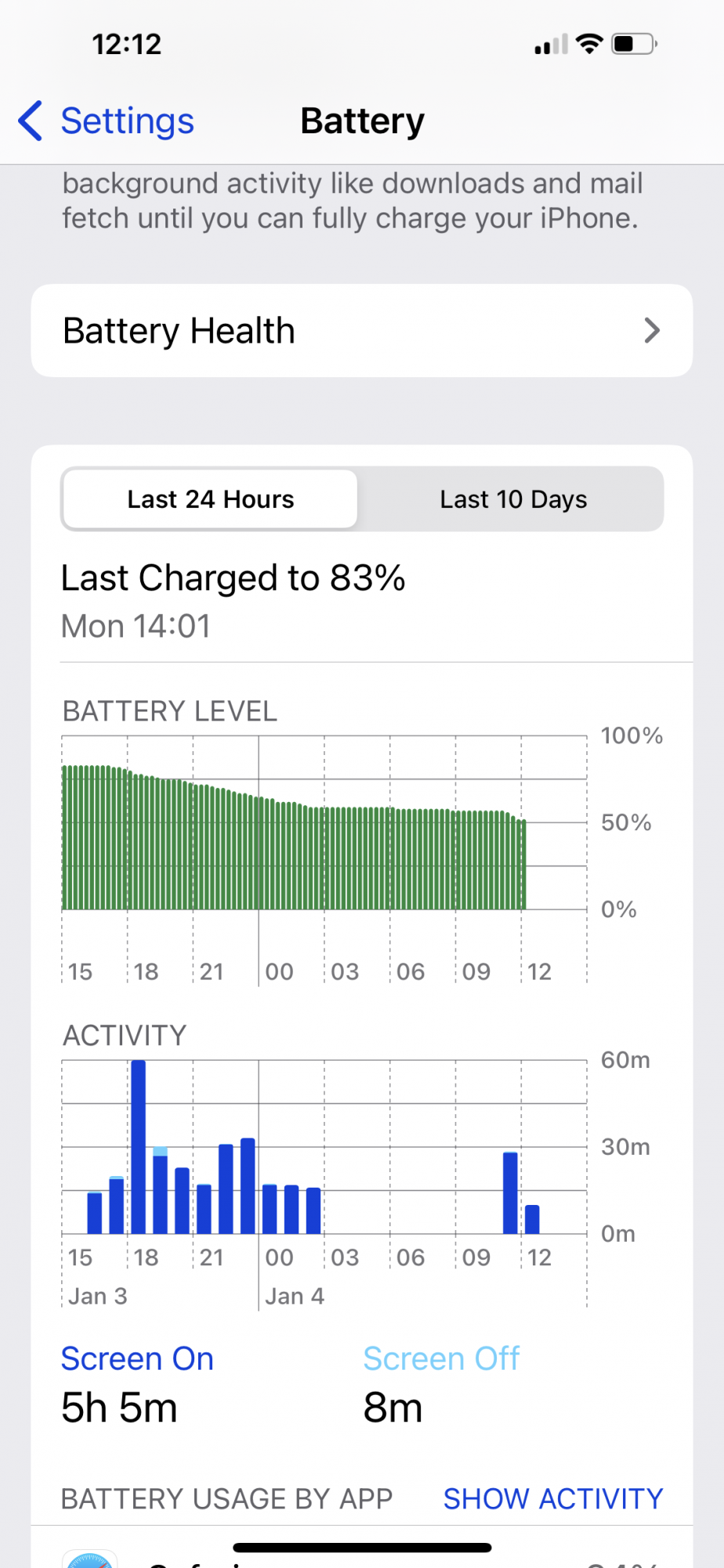
Task: Go back to Settings
Action: click(x=107, y=122)
